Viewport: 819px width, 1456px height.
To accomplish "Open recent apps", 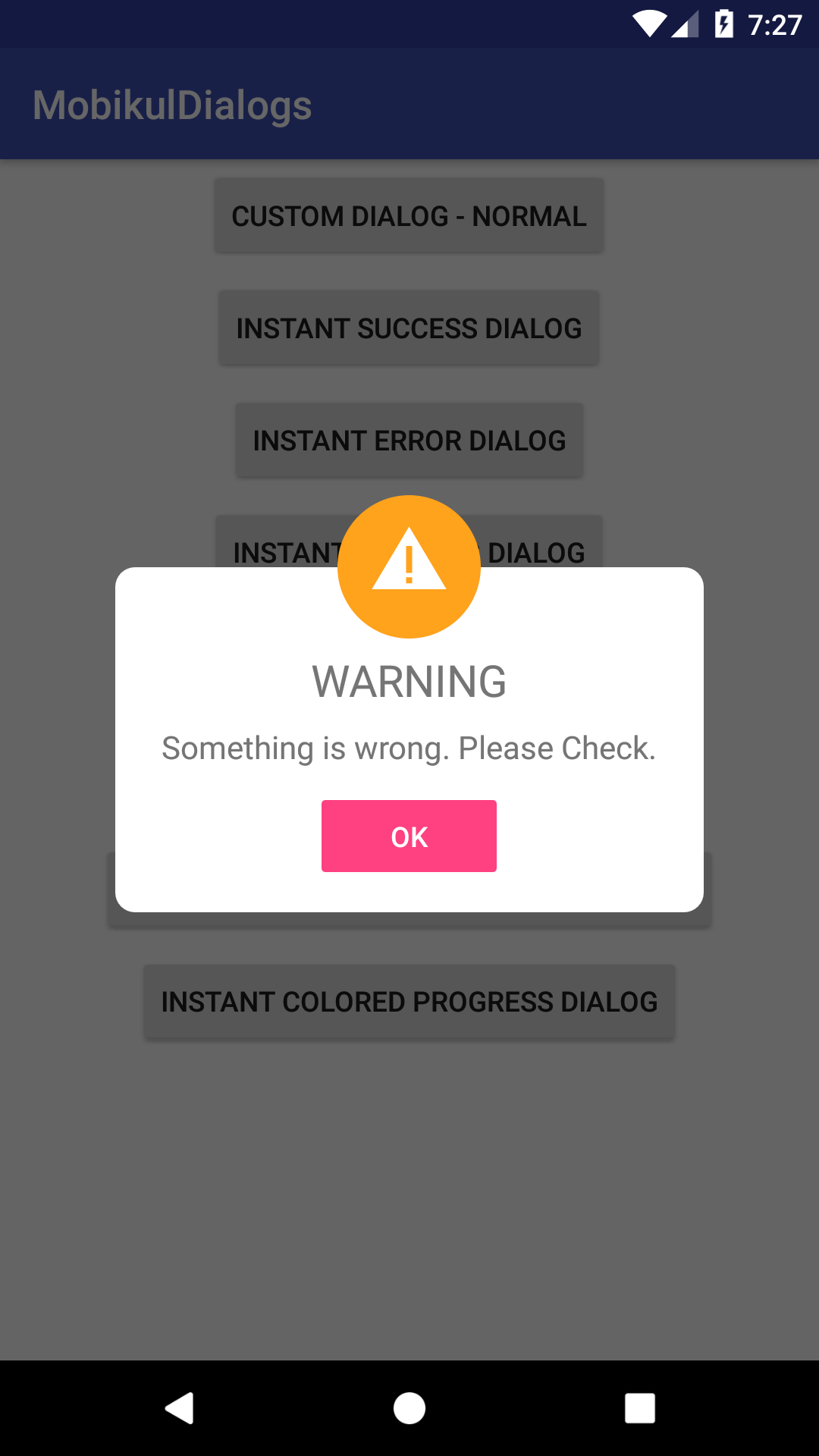I will tap(640, 1408).
